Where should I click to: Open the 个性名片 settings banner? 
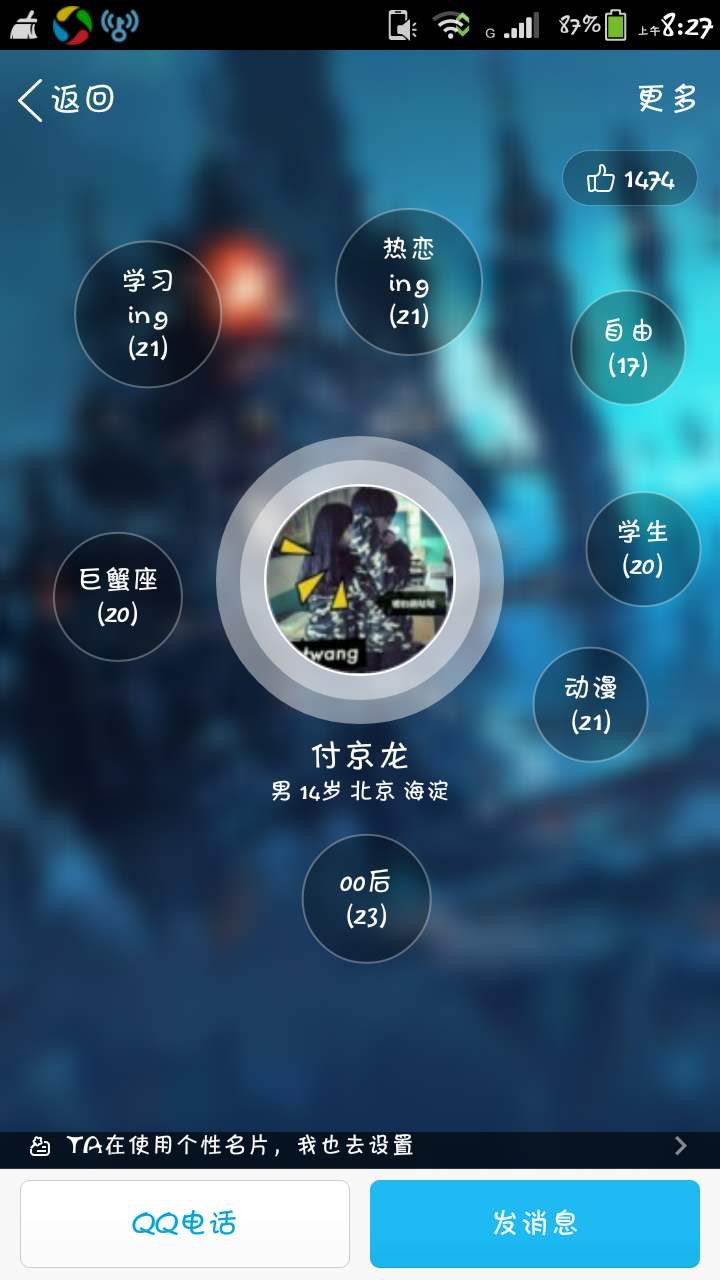click(x=360, y=1146)
